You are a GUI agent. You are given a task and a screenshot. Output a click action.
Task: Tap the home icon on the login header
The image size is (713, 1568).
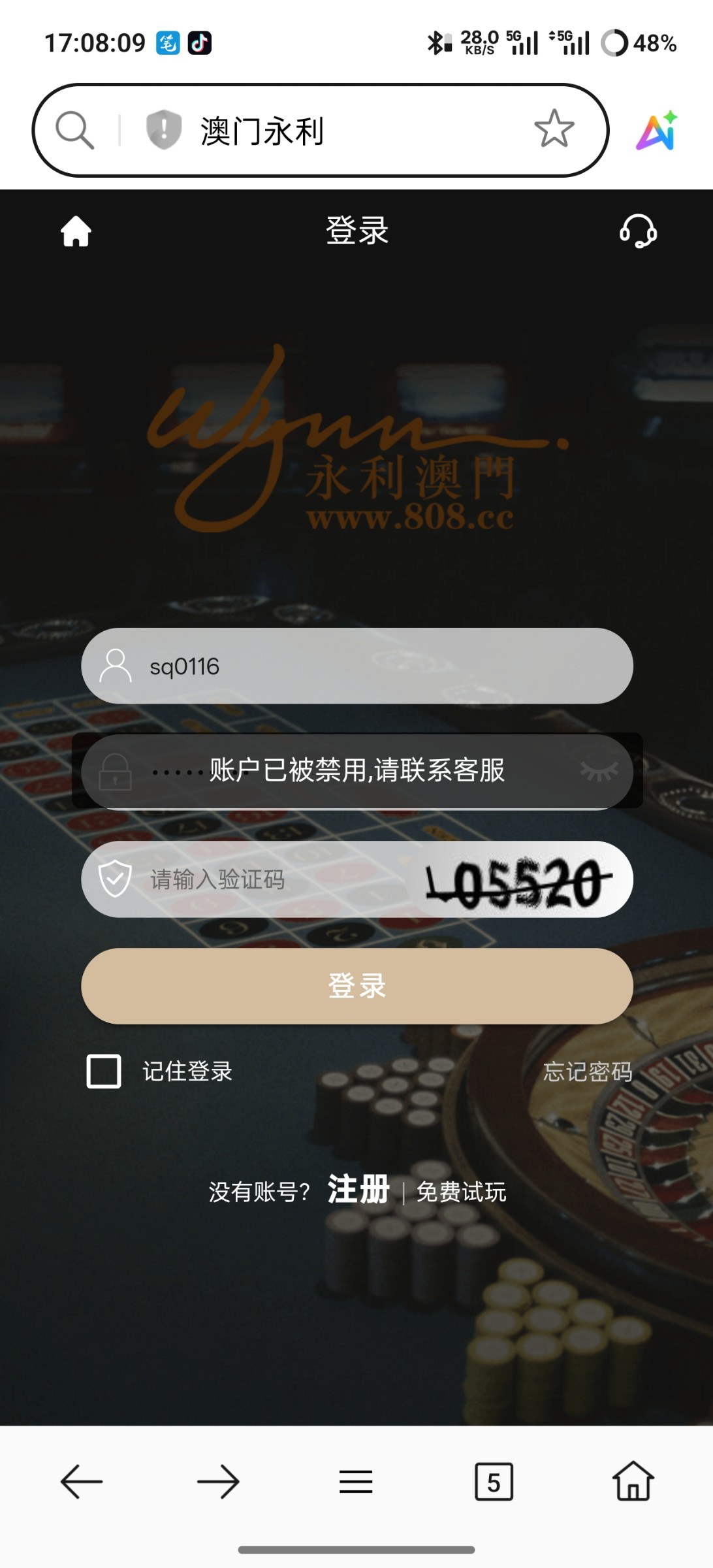pos(75,233)
